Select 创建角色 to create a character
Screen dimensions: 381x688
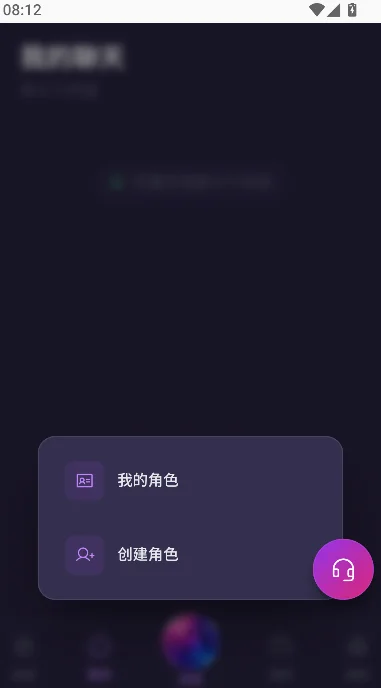click(190, 555)
